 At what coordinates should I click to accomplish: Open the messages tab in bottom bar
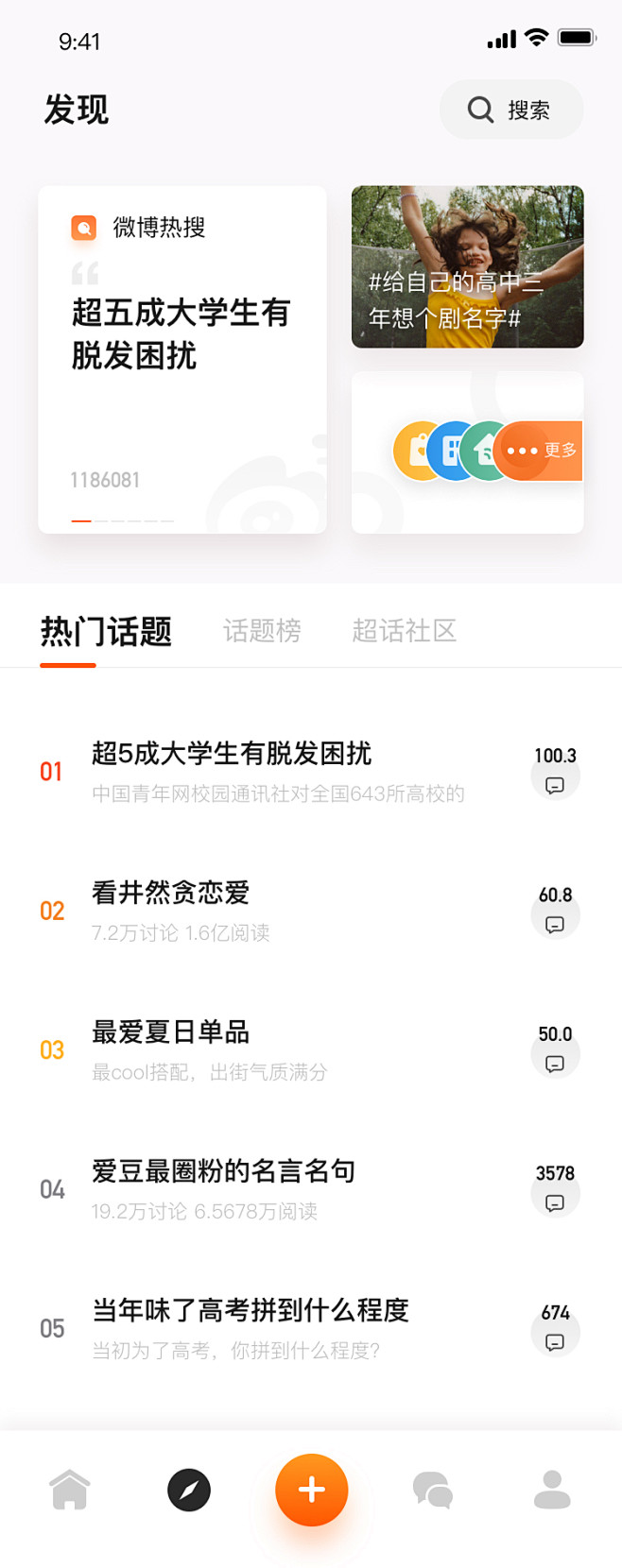coord(432,1490)
